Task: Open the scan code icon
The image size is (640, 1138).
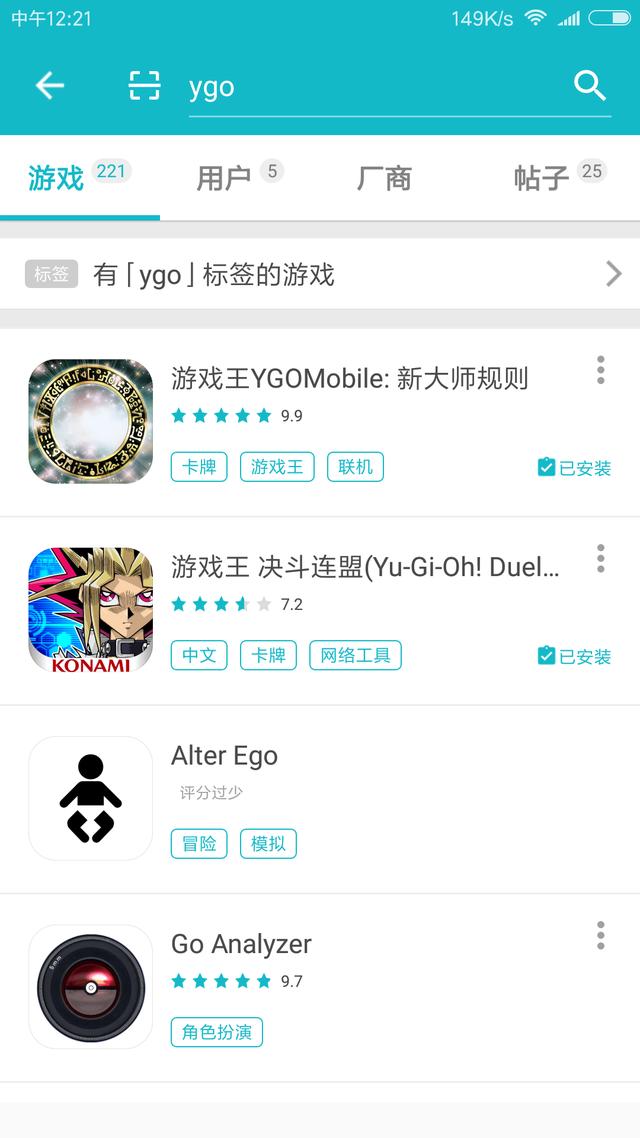Action: pyautogui.click(x=145, y=86)
